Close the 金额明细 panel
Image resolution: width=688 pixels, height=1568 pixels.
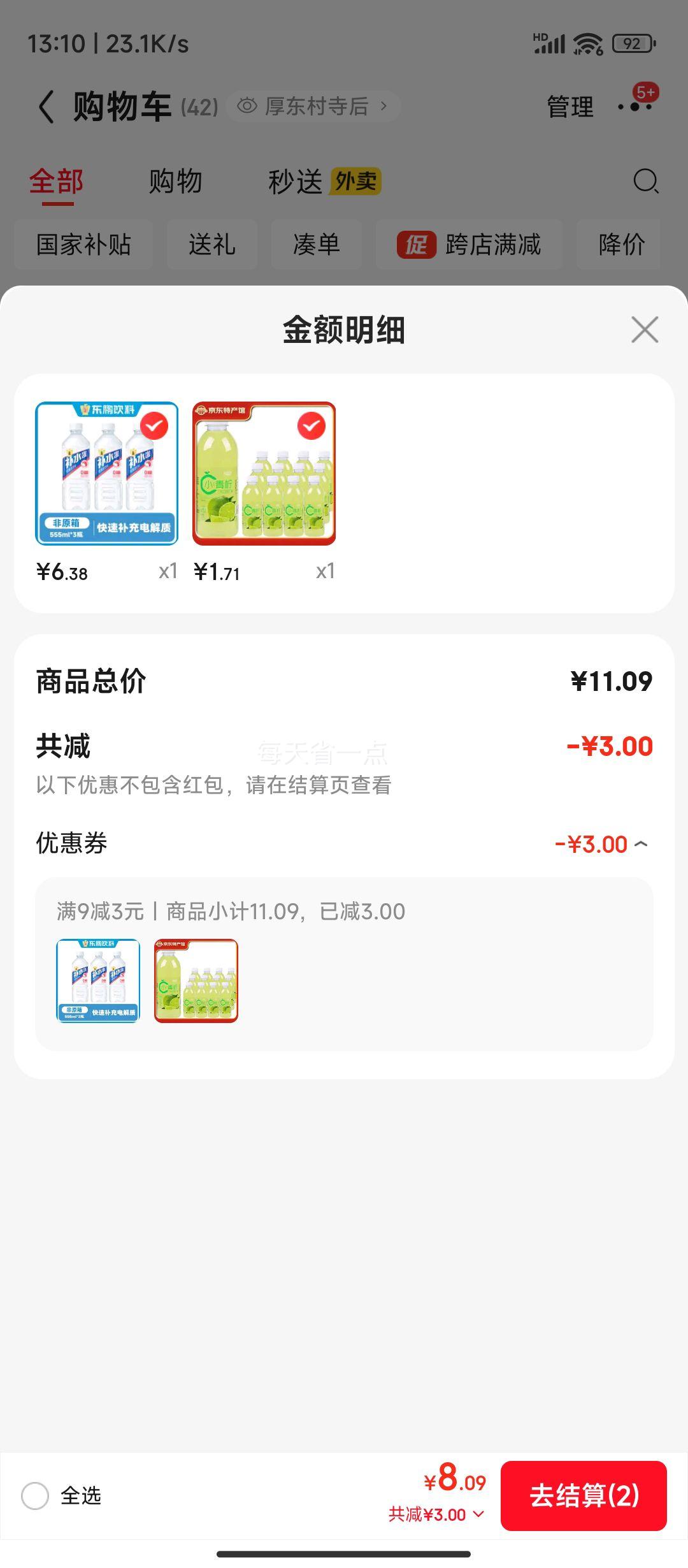(644, 330)
